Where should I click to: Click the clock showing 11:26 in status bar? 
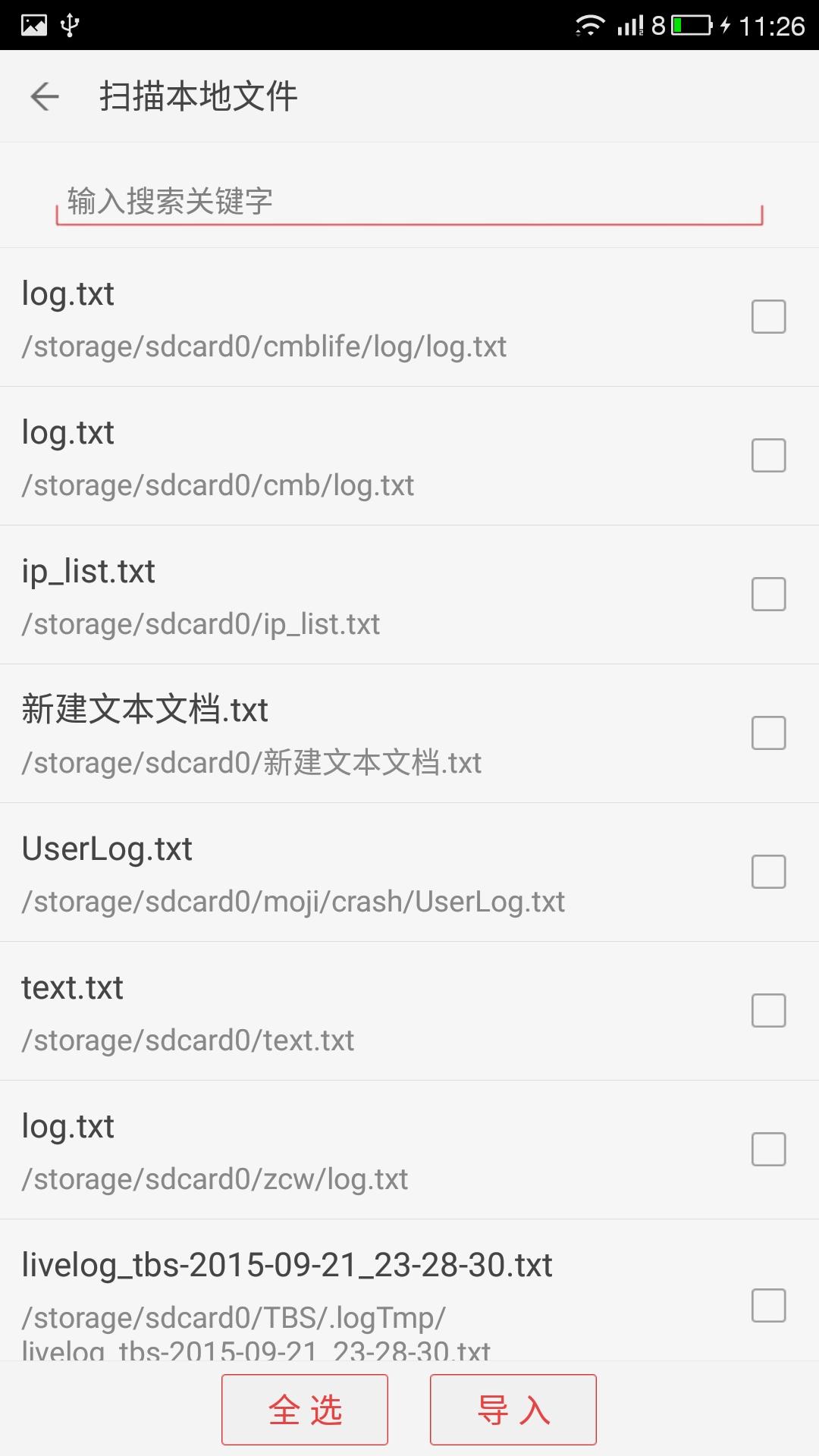click(x=775, y=24)
